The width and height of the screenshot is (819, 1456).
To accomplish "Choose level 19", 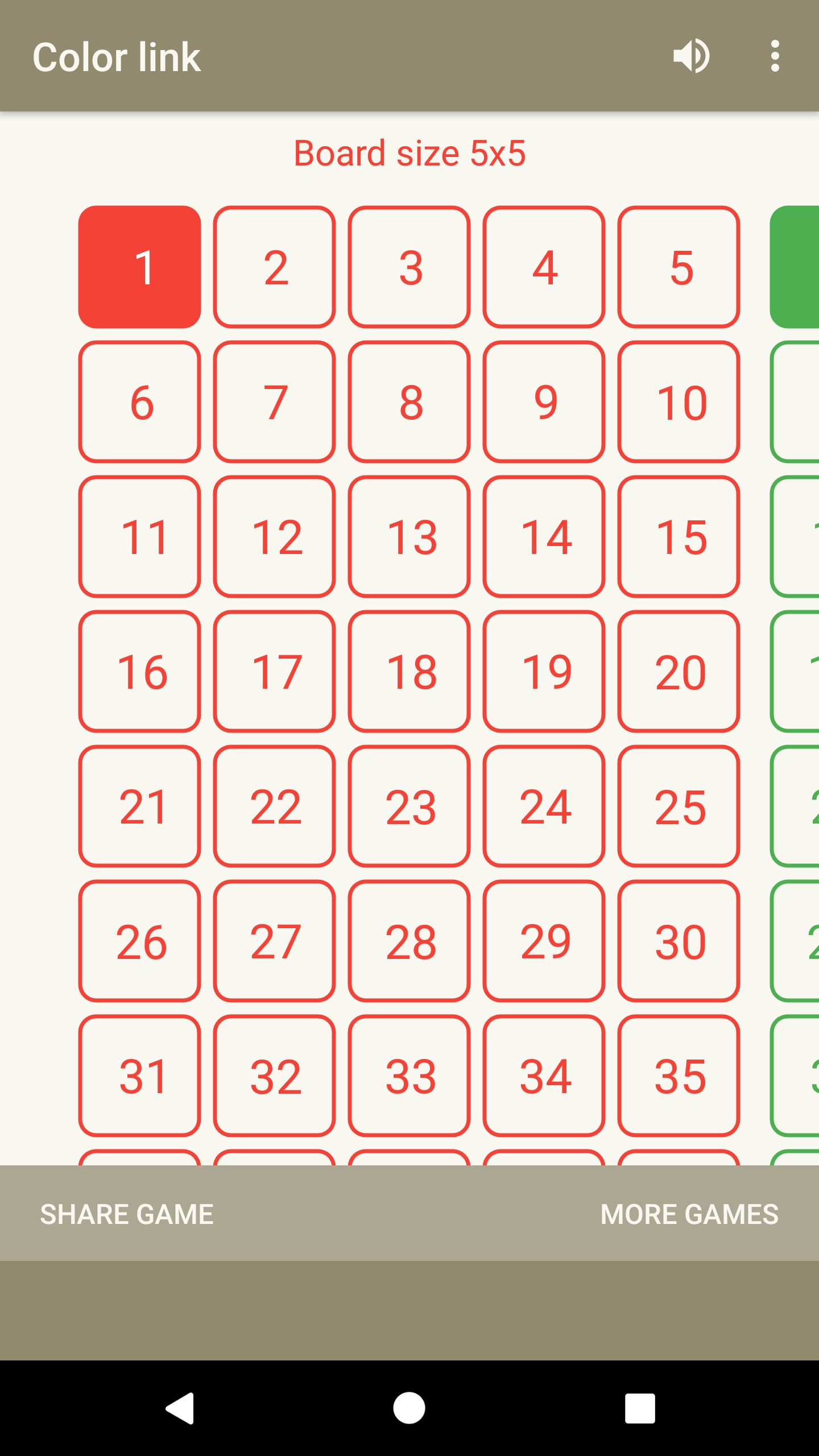I will (544, 672).
